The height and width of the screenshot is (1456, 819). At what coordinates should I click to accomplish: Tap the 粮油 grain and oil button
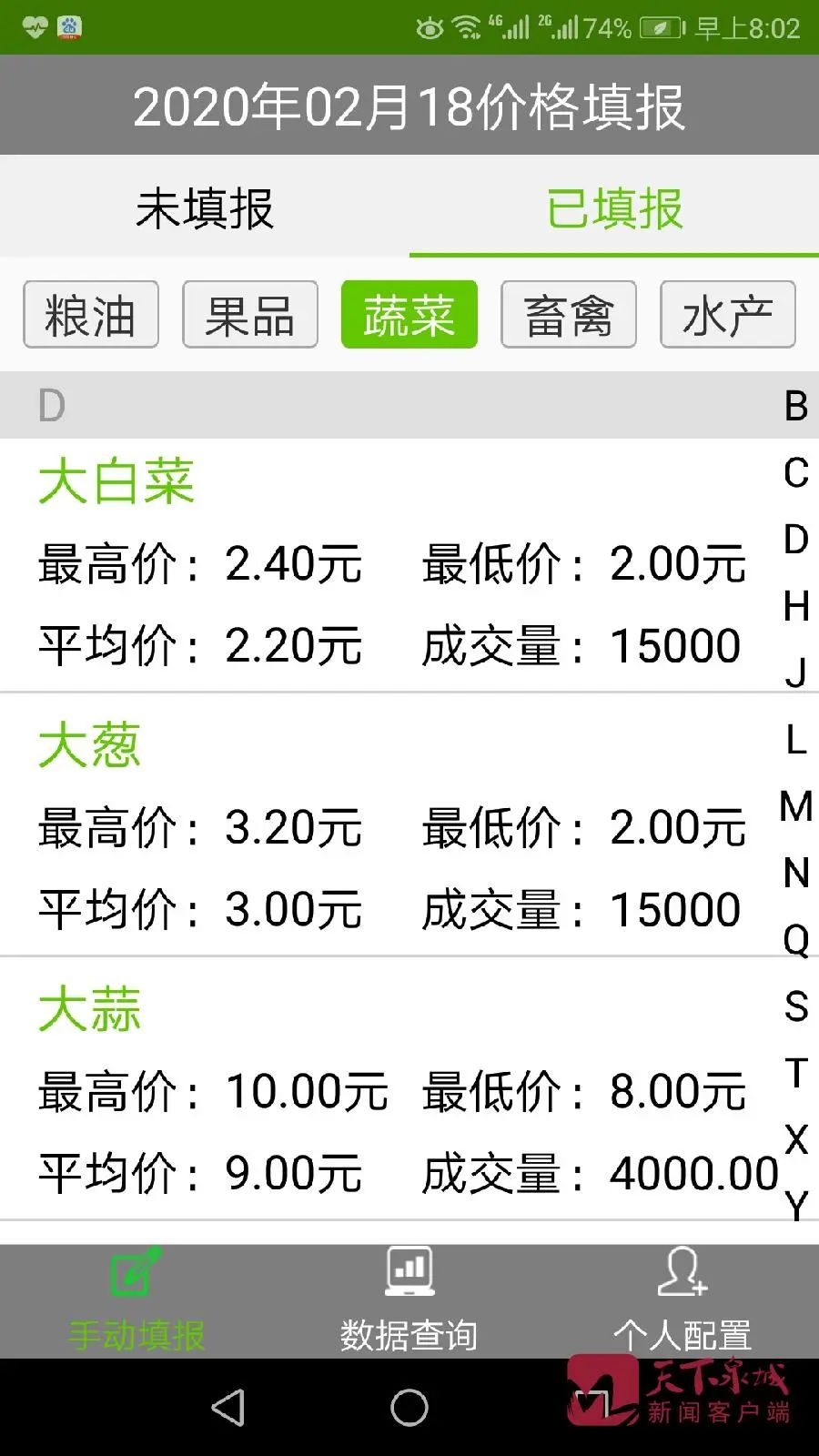pyautogui.click(x=93, y=314)
